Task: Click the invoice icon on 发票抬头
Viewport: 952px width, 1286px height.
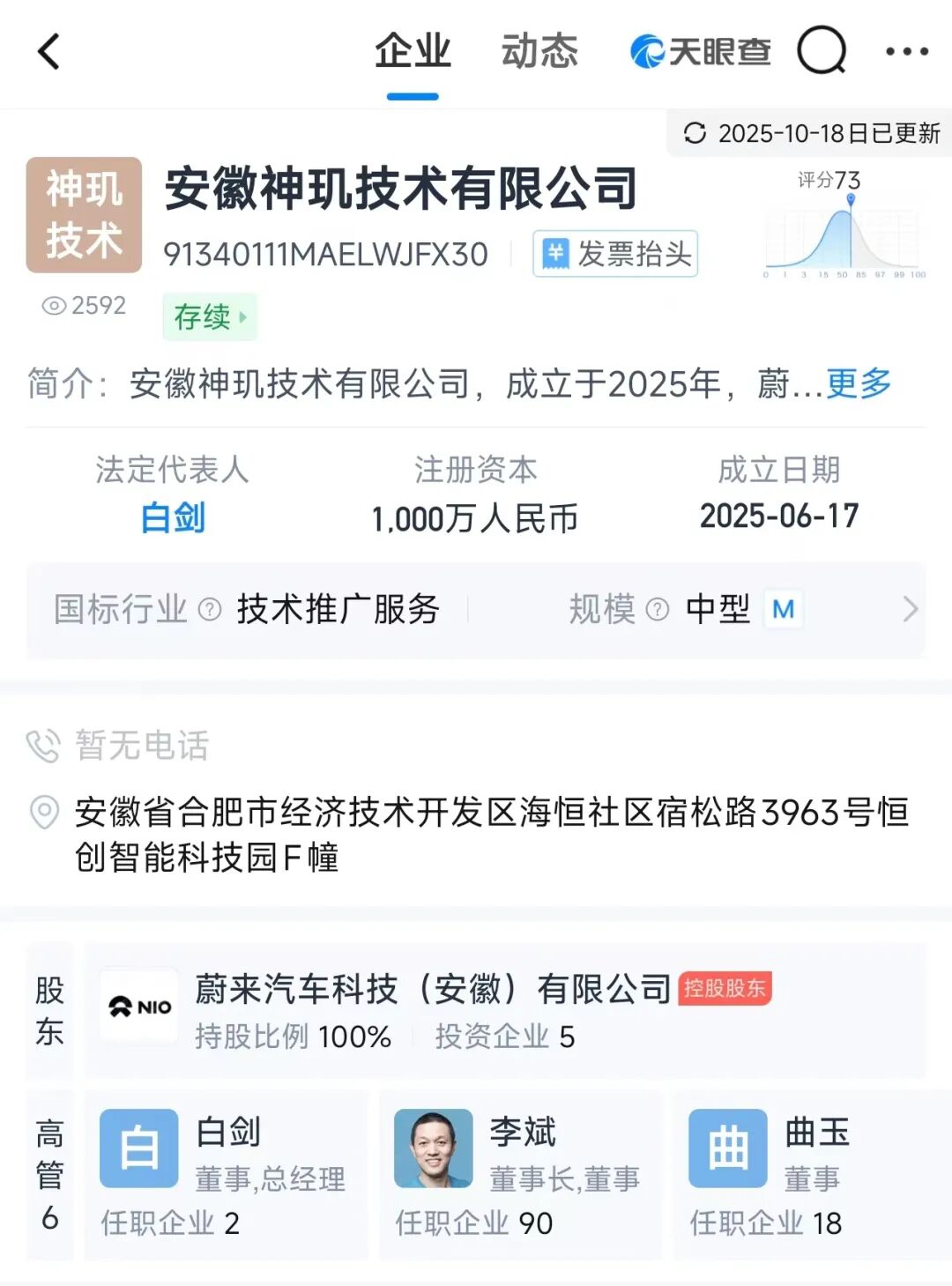Action: (x=555, y=254)
